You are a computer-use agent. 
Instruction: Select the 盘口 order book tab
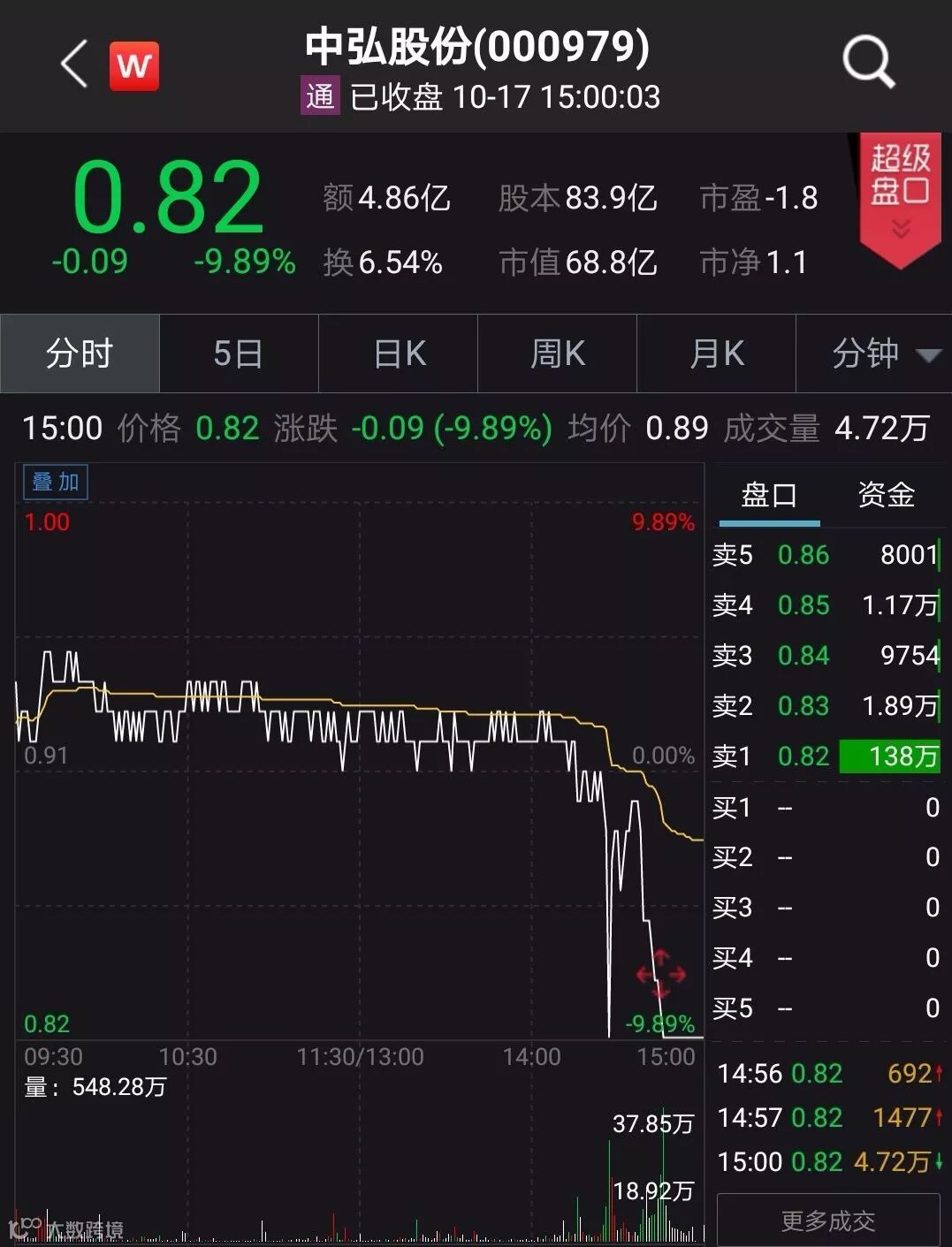[x=769, y=495]
